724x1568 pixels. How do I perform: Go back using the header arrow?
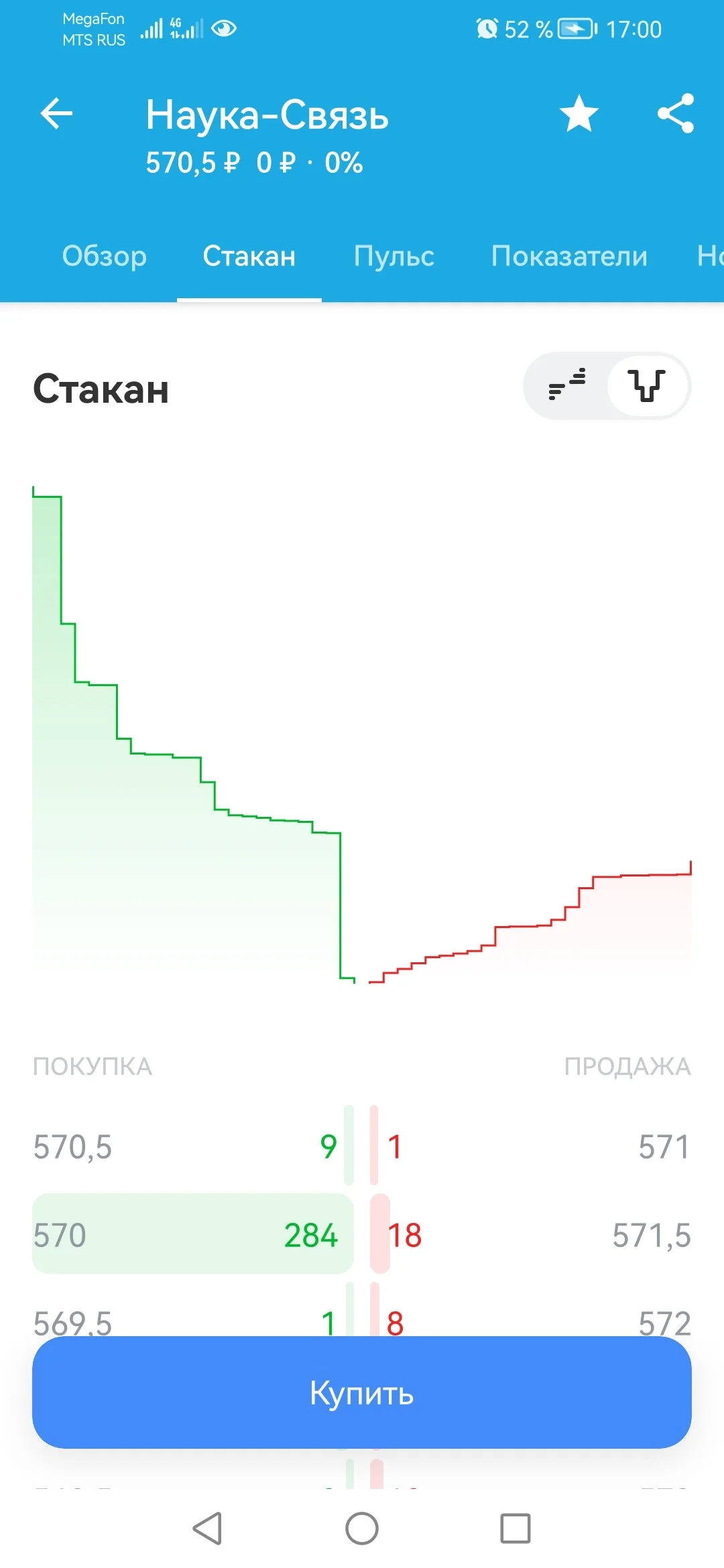tap(56, 113)
